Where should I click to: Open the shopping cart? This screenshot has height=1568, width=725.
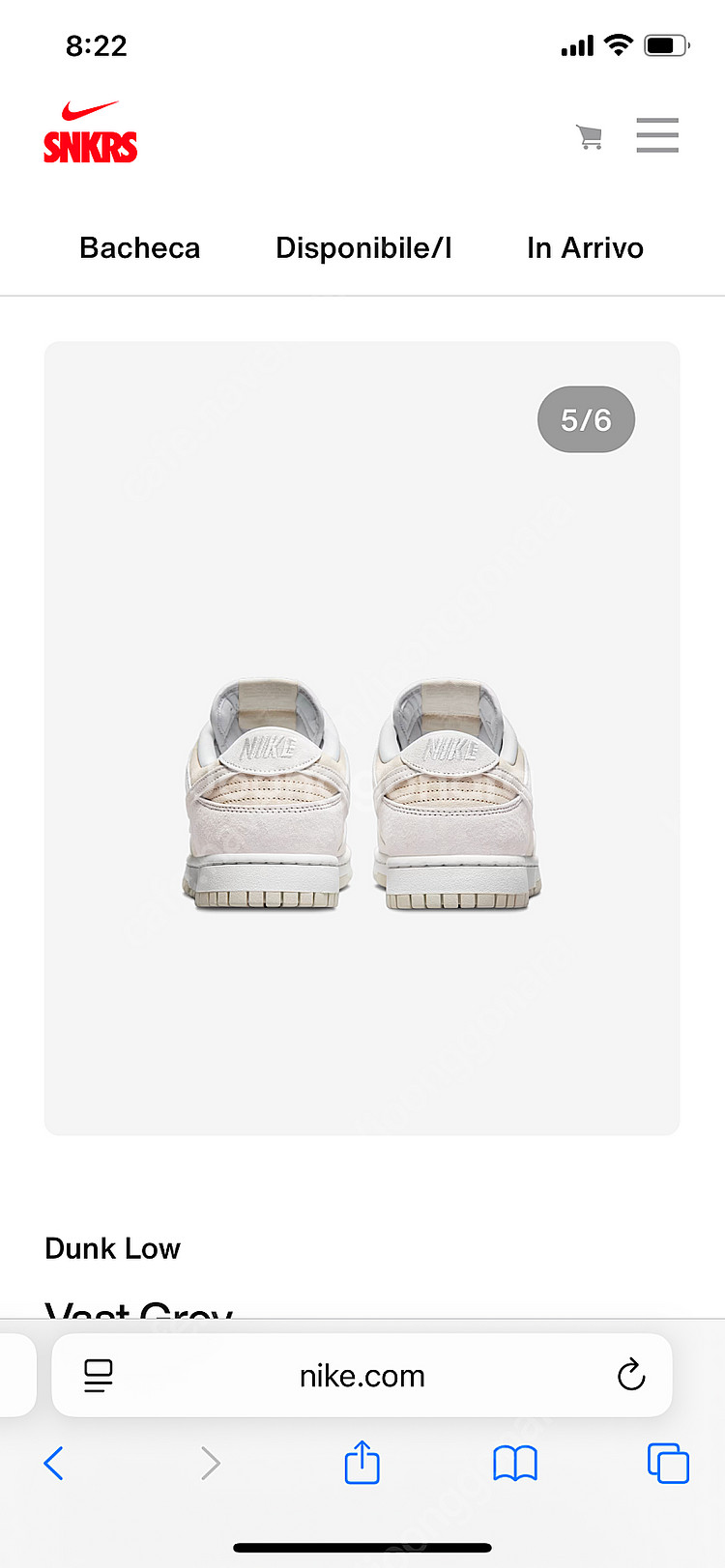coord(589,137)
